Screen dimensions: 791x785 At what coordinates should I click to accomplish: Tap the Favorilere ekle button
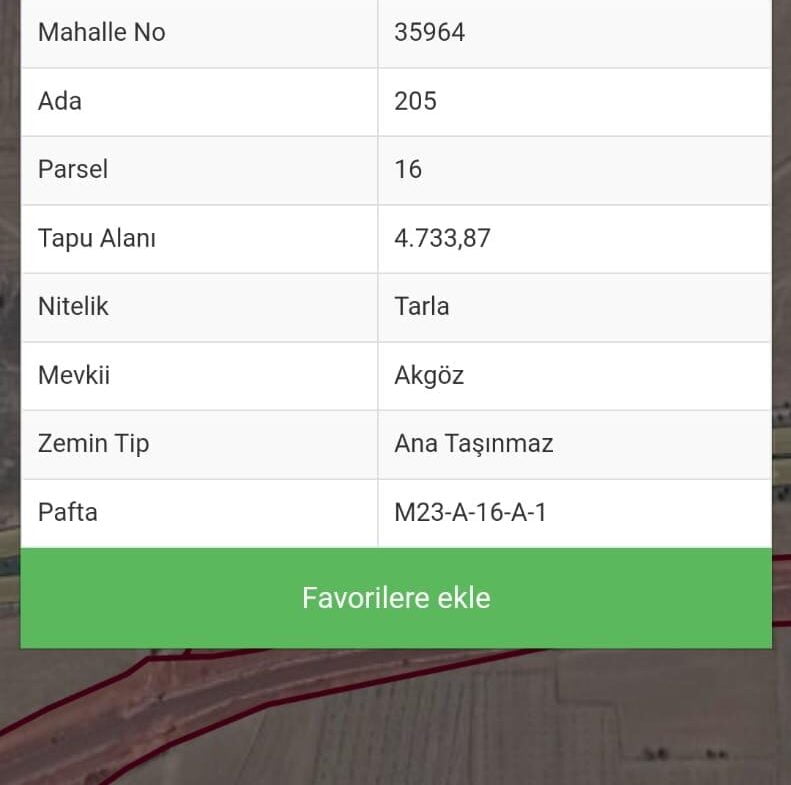[x=396, y=598]
